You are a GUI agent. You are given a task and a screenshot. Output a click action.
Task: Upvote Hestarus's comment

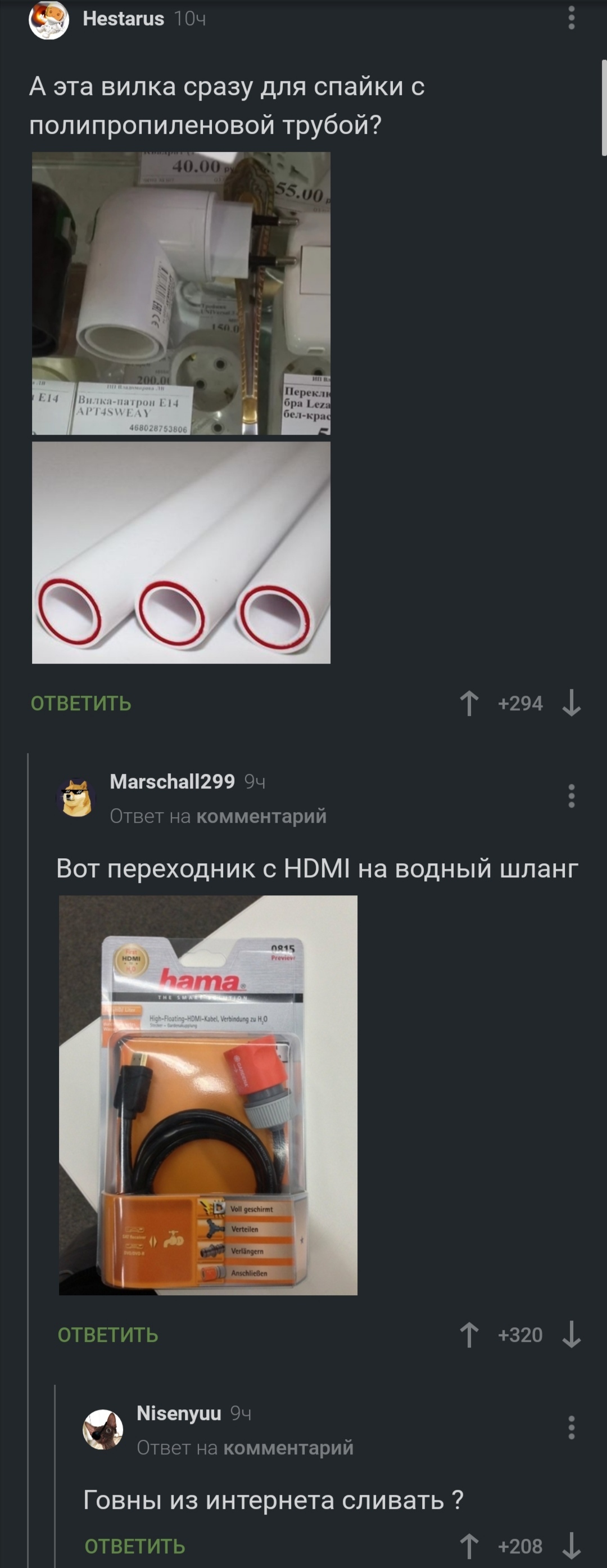469,703
